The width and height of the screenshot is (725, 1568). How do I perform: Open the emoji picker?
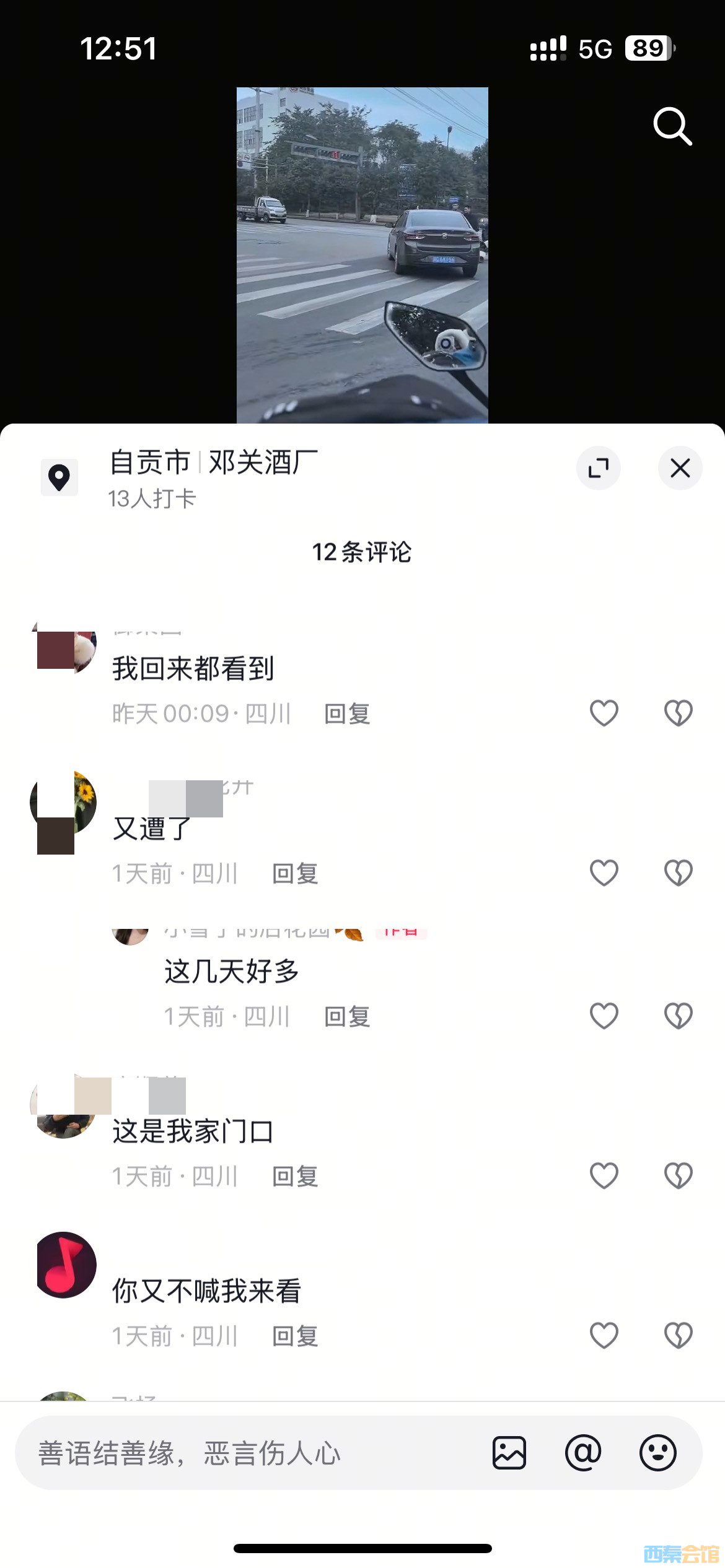pos(657,1453)
